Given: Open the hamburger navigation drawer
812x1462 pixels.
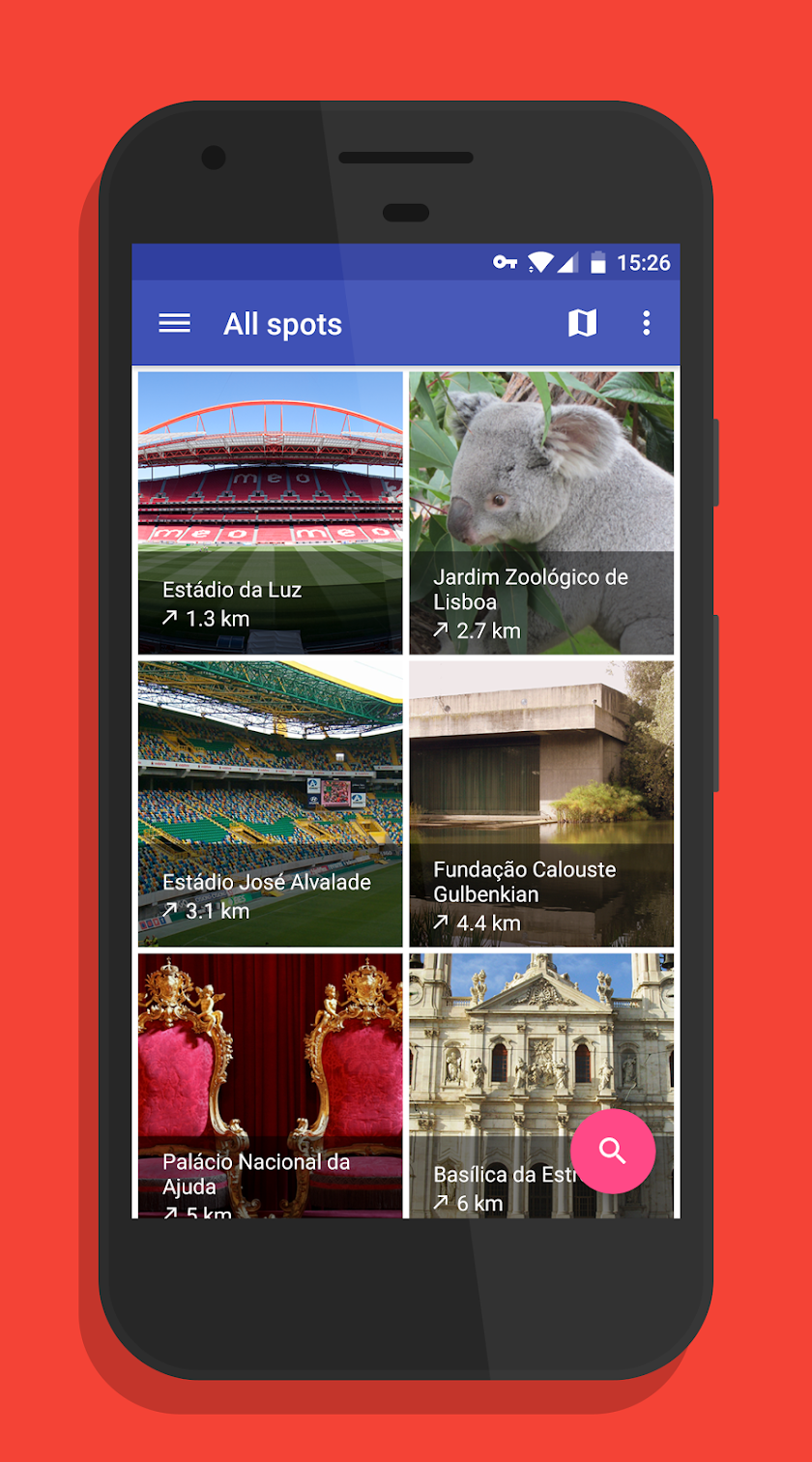Looking at the screenshot, I should pyautogui.click(x=174, y=323).
